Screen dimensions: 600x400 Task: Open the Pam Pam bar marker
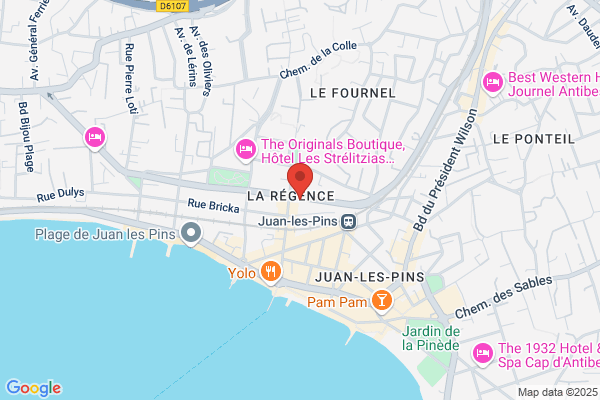[382, 301]
